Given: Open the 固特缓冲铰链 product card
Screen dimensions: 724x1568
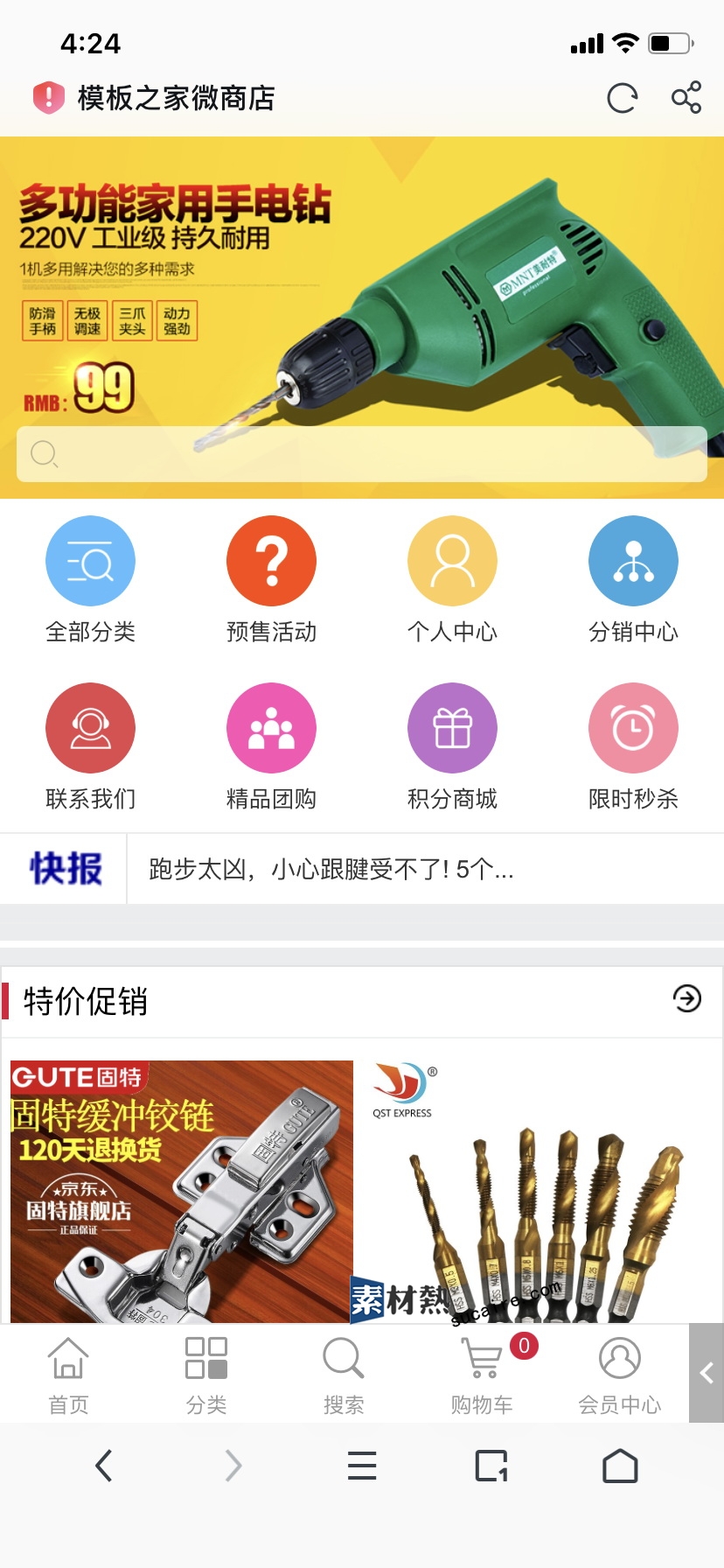Looking at the screenshot, I should click(182, 1190).
